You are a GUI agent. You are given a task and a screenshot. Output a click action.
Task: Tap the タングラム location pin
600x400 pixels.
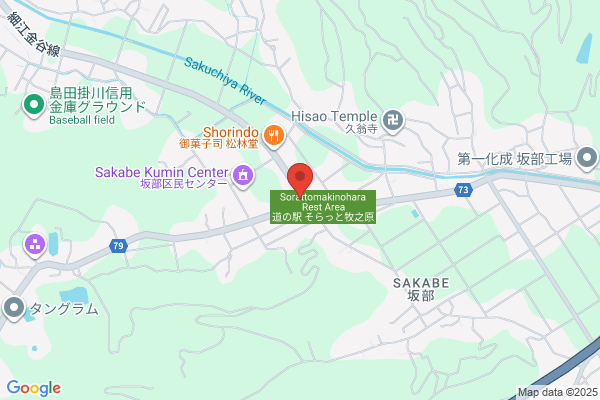(14, 309)
